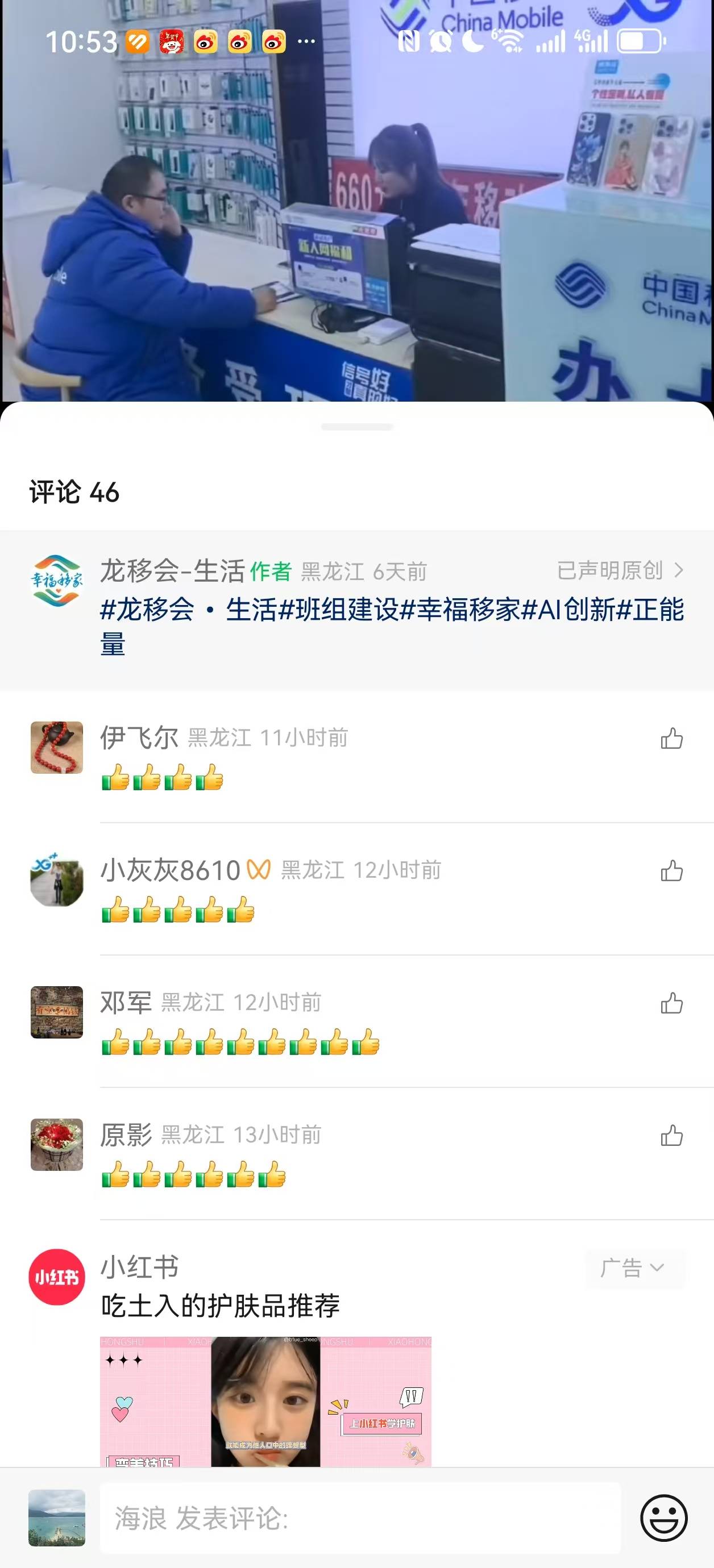
Task: Open the 小红书 ad image
Action: (265, 1400)
